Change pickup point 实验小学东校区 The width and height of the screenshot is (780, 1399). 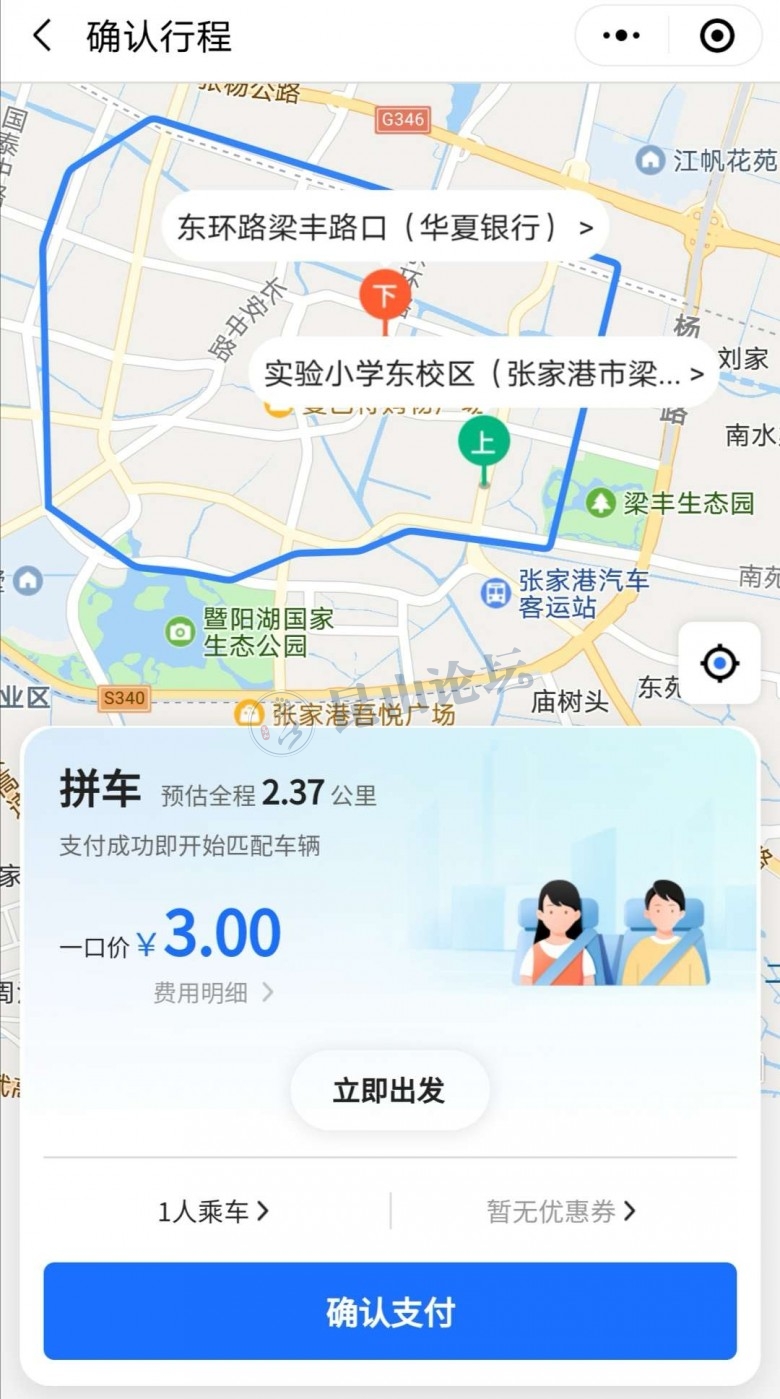484,374
